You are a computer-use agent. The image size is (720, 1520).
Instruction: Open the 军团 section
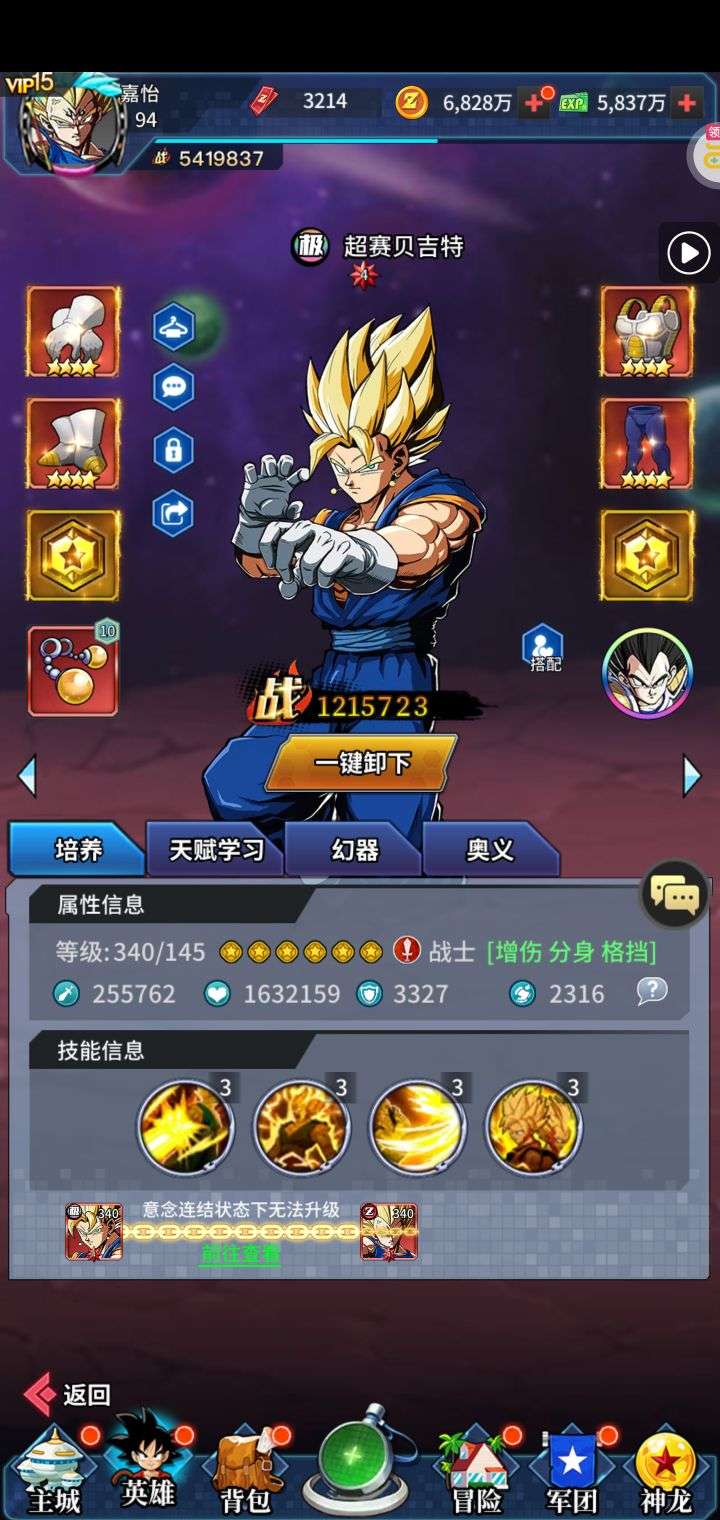point(571,1470)
